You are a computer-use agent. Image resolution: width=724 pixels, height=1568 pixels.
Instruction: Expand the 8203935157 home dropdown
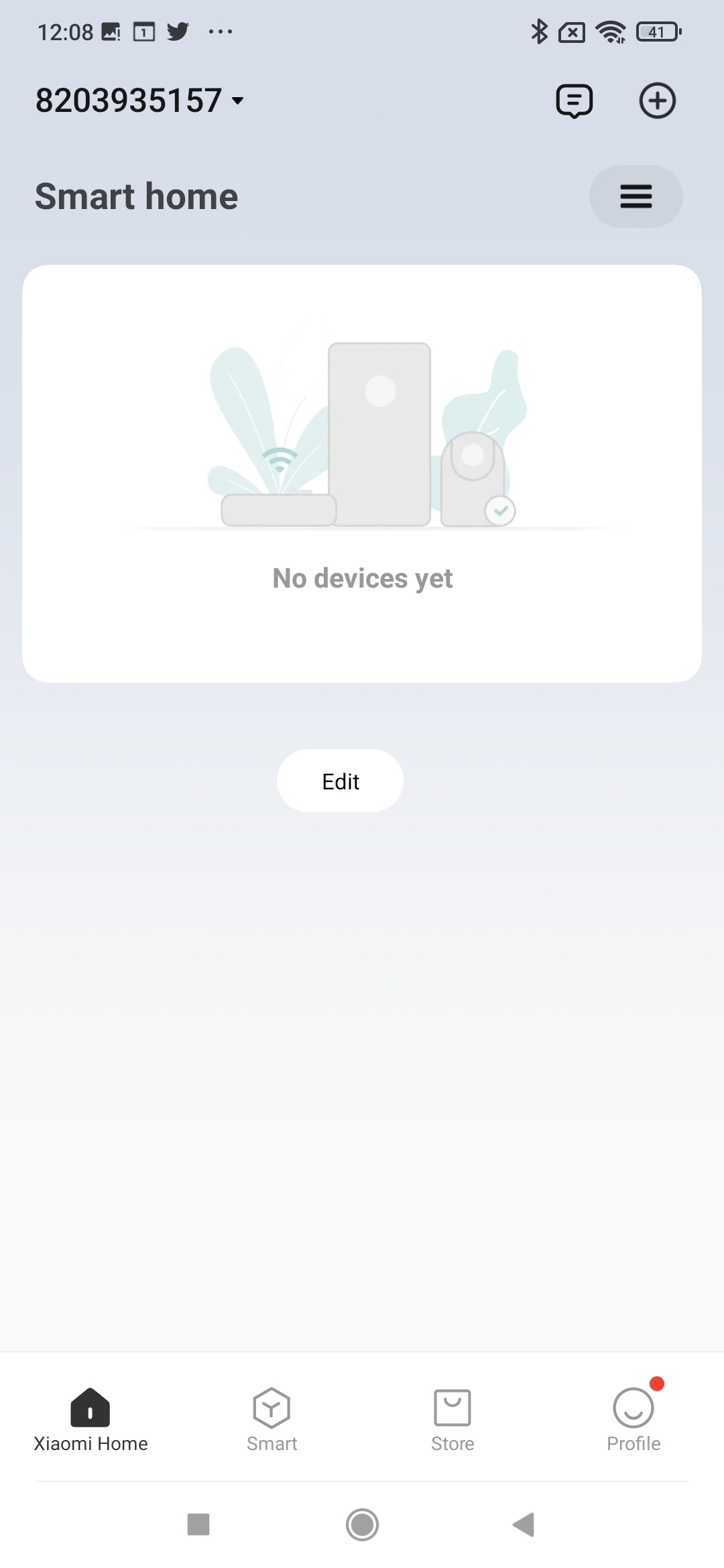pyautogui.click(x=139, y=101)
